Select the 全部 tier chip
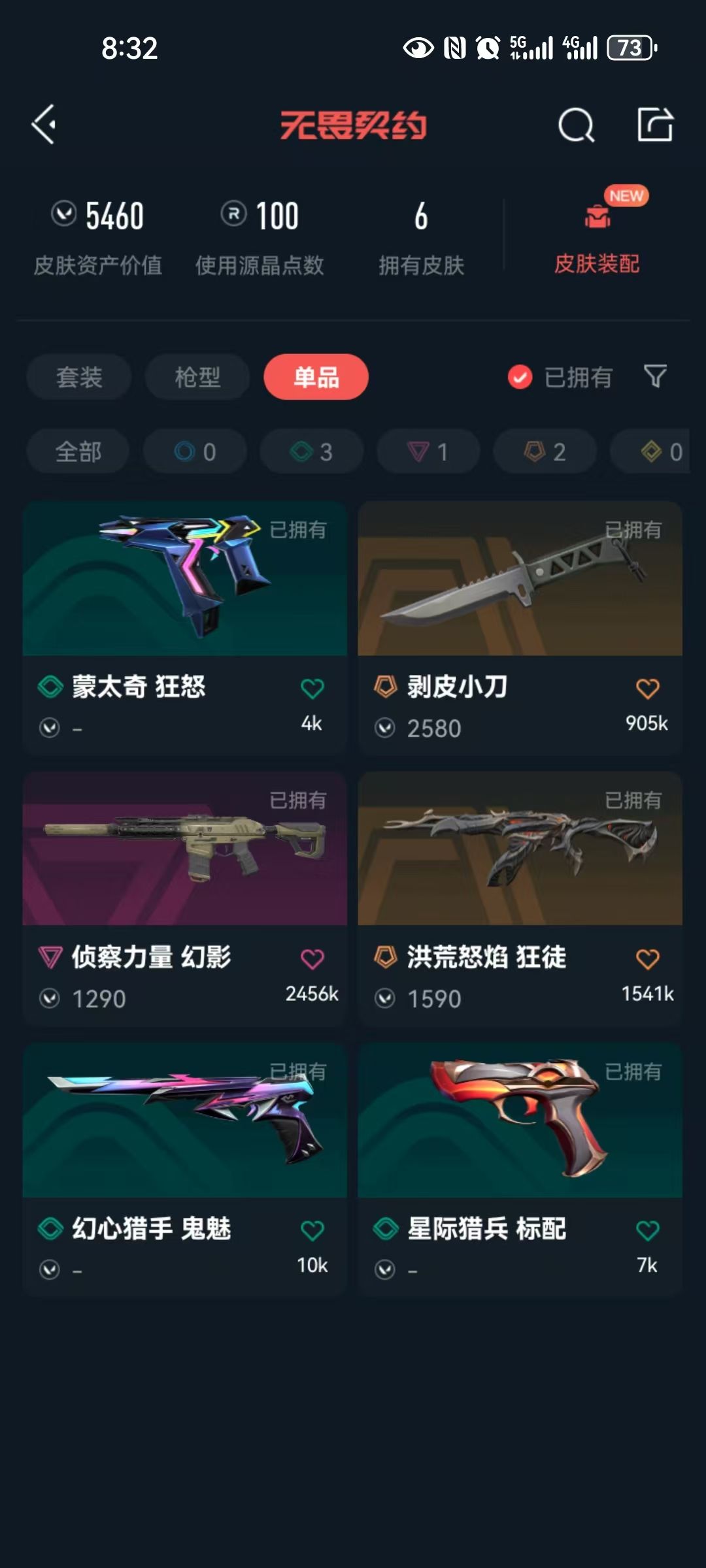 [78, 451]
